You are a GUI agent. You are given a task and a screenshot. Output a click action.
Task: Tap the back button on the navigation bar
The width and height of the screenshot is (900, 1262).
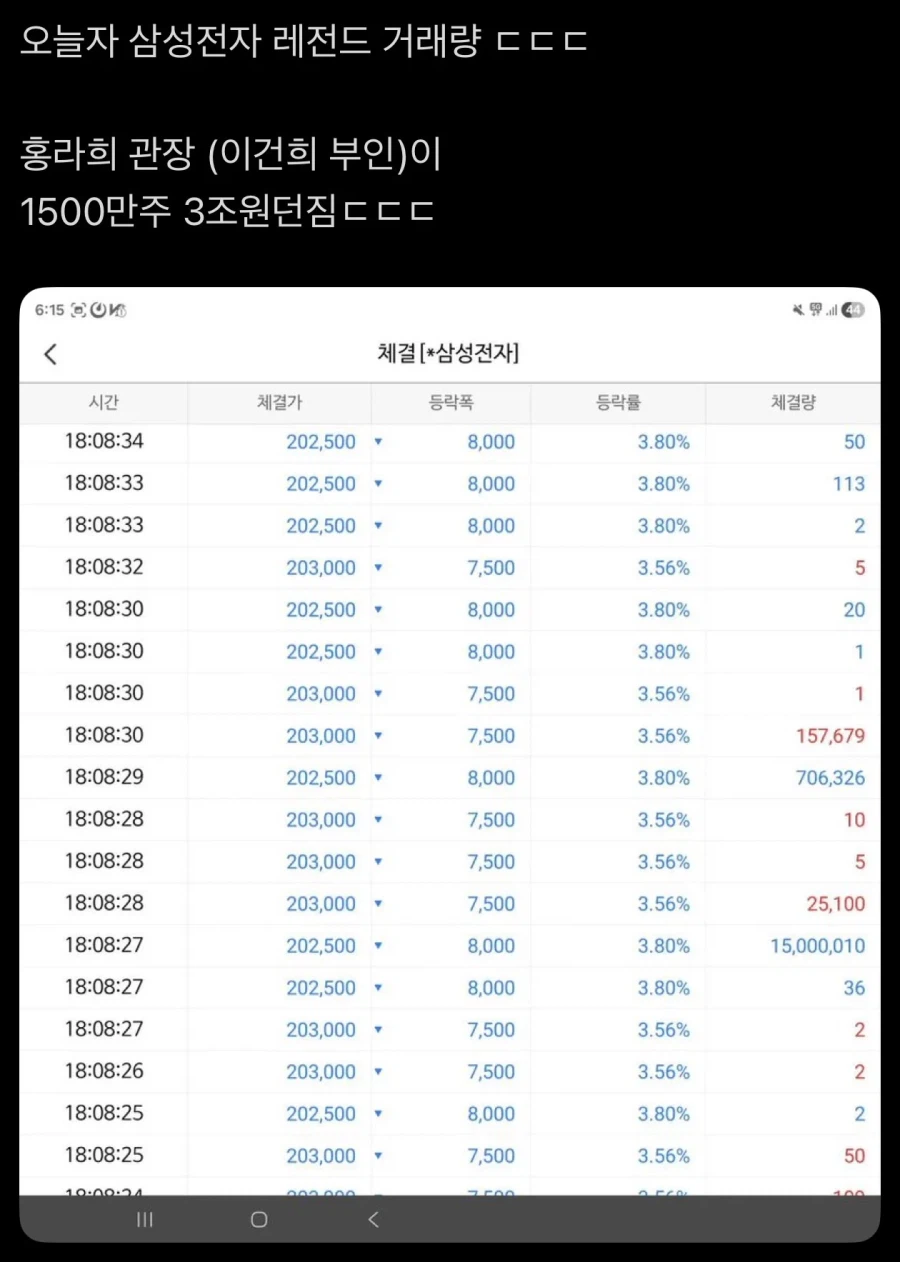373,1220
